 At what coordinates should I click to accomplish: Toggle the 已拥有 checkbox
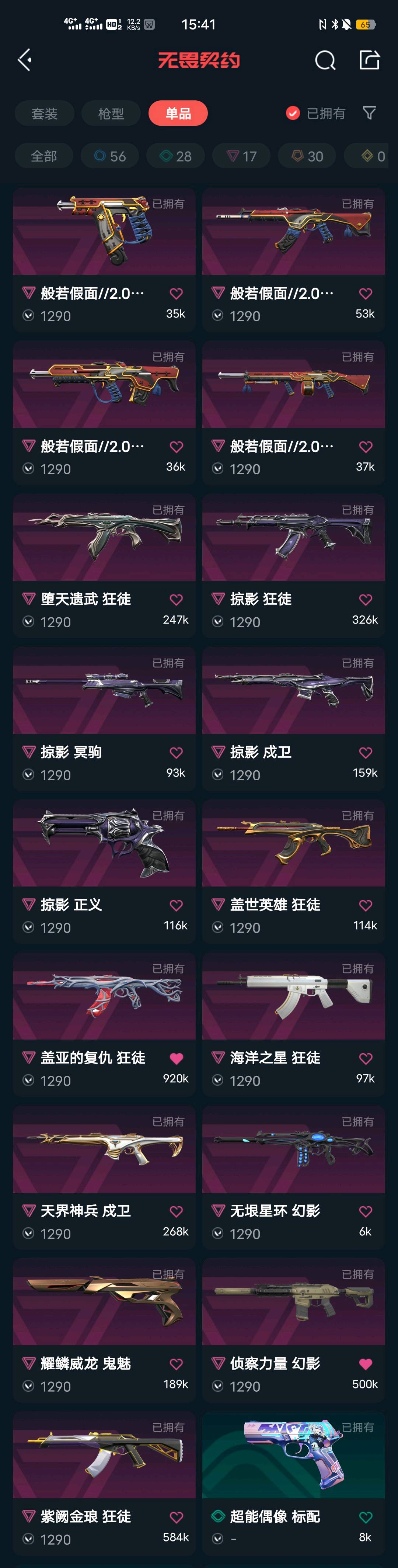293,113
